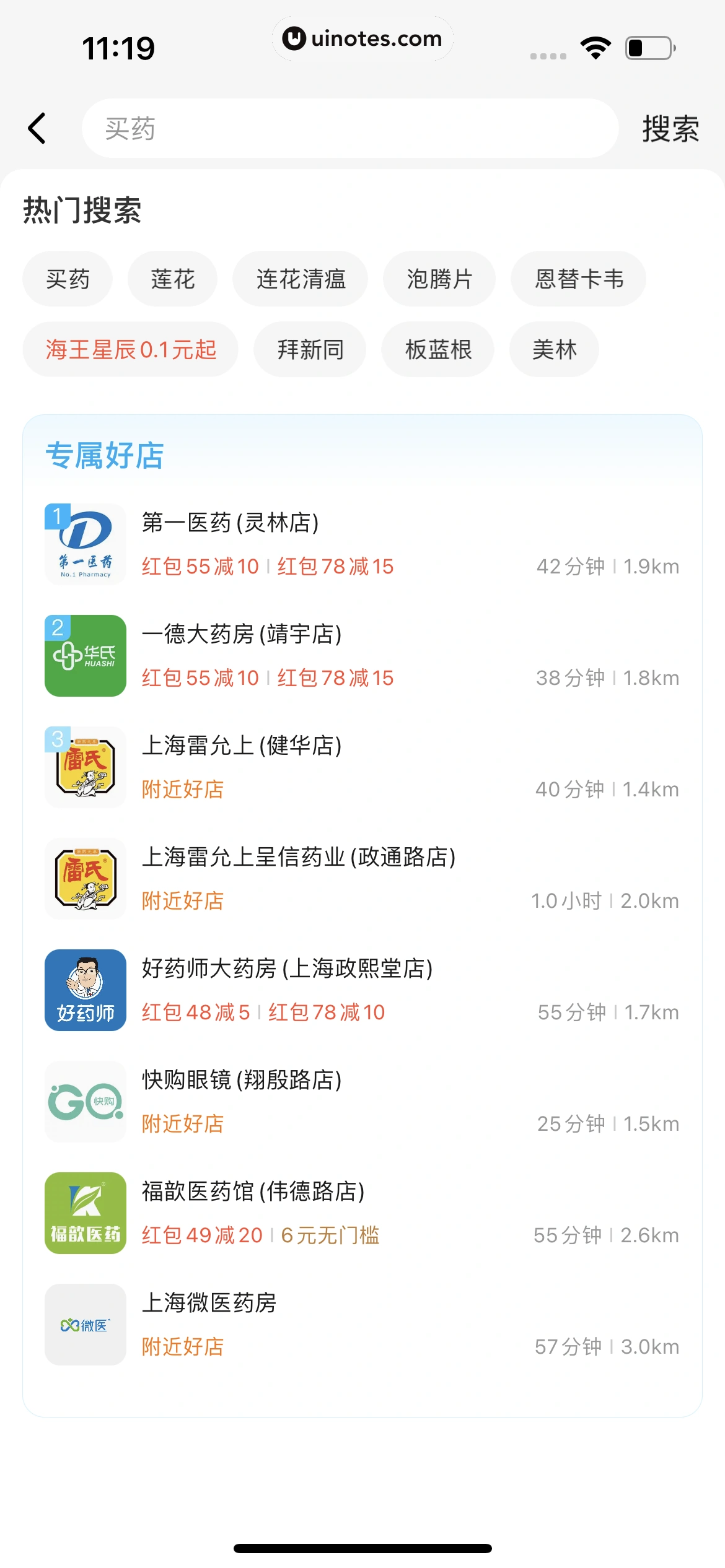
Task: Click the 恩替卡韦 hot search chip
Action: [578, 279]
